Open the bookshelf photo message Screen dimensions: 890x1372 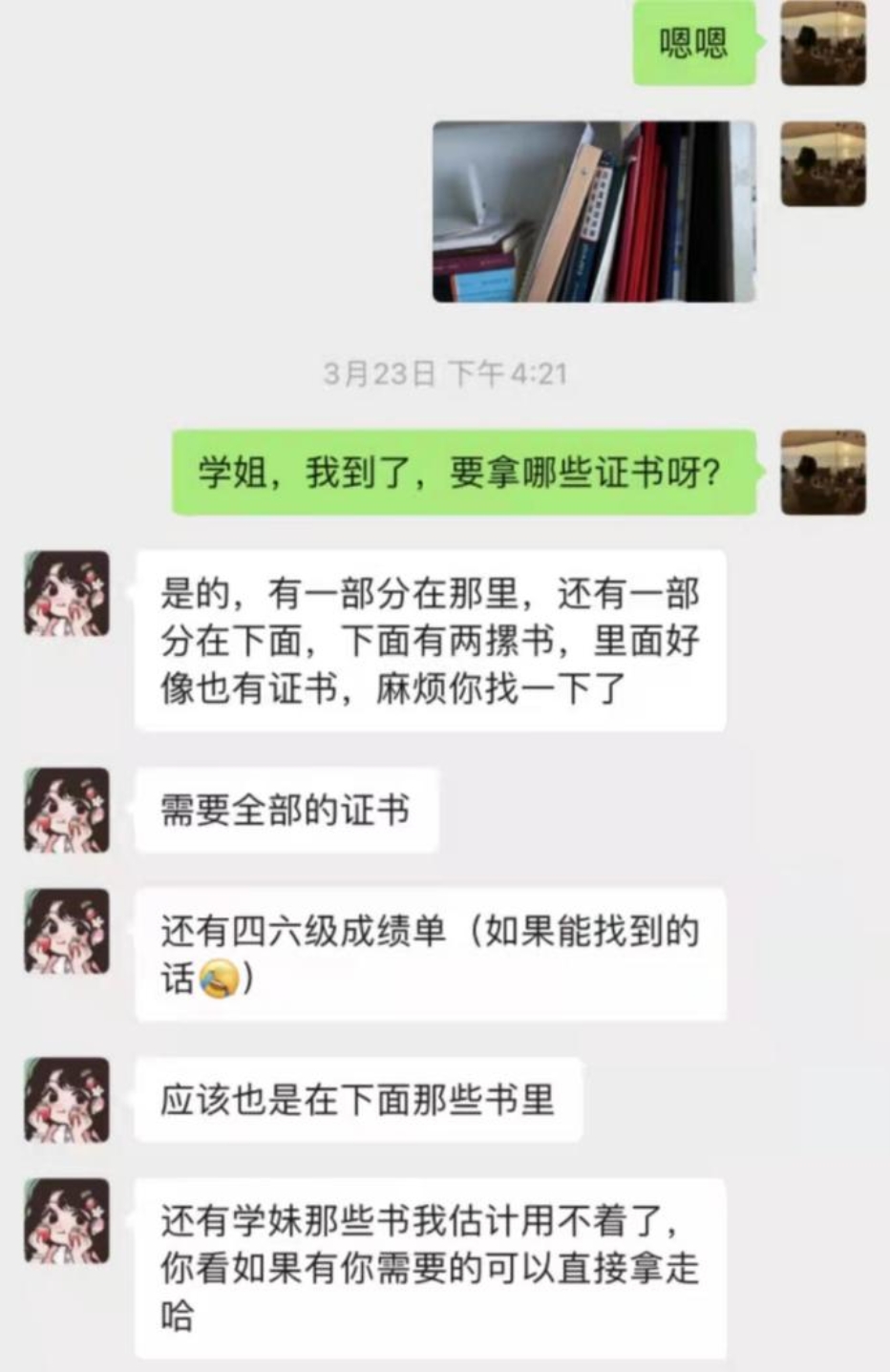coord(594,211)
